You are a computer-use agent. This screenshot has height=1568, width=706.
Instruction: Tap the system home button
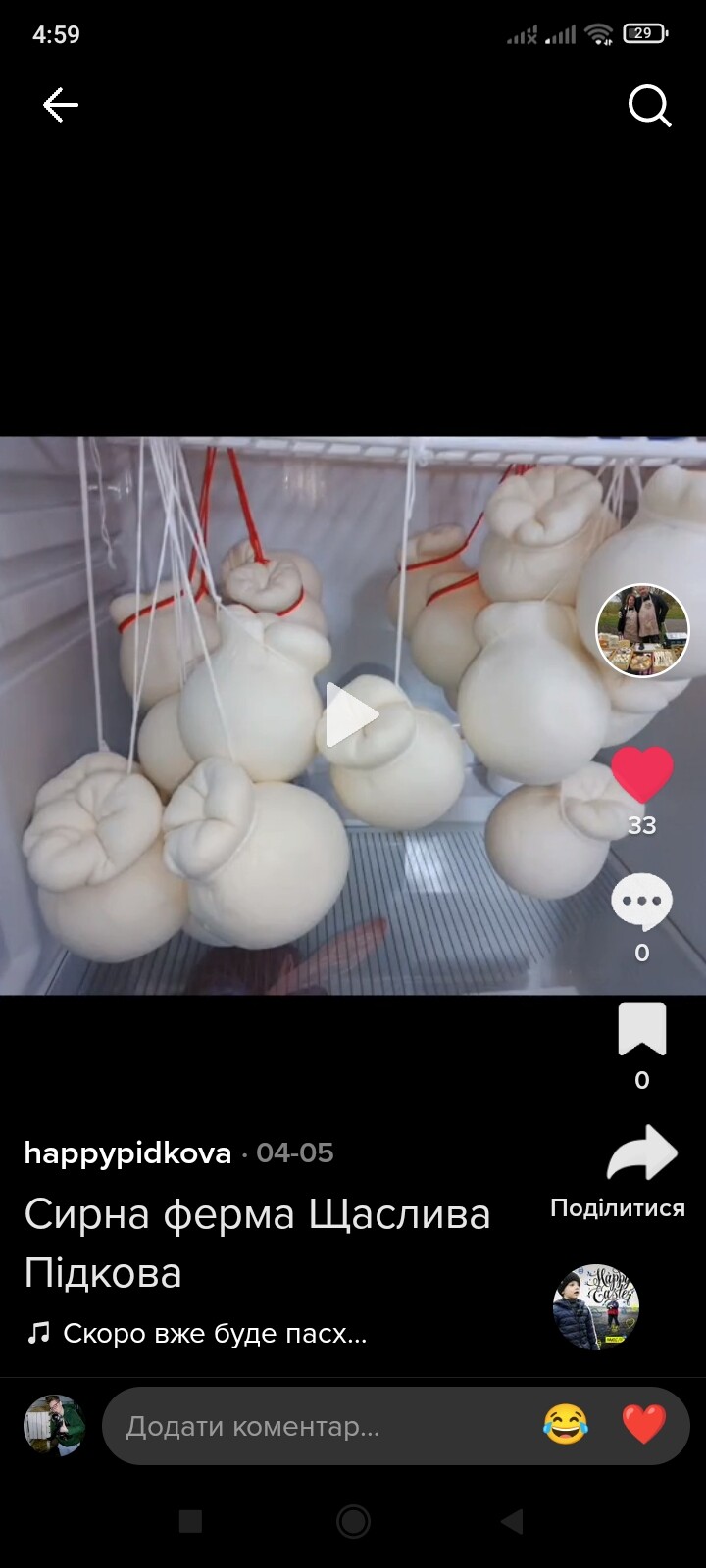[x=353, y=1521]
